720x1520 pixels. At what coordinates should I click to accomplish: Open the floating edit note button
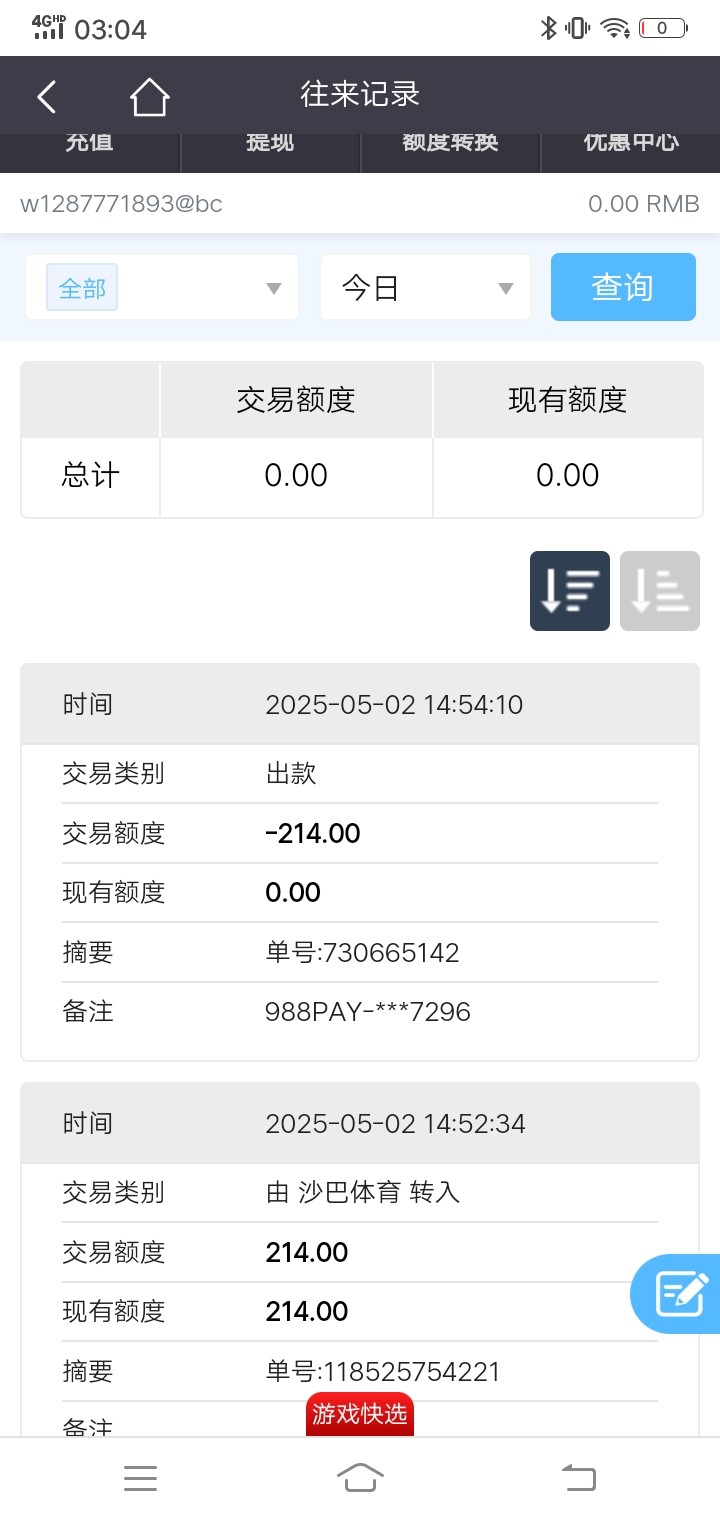(677, 1294)
